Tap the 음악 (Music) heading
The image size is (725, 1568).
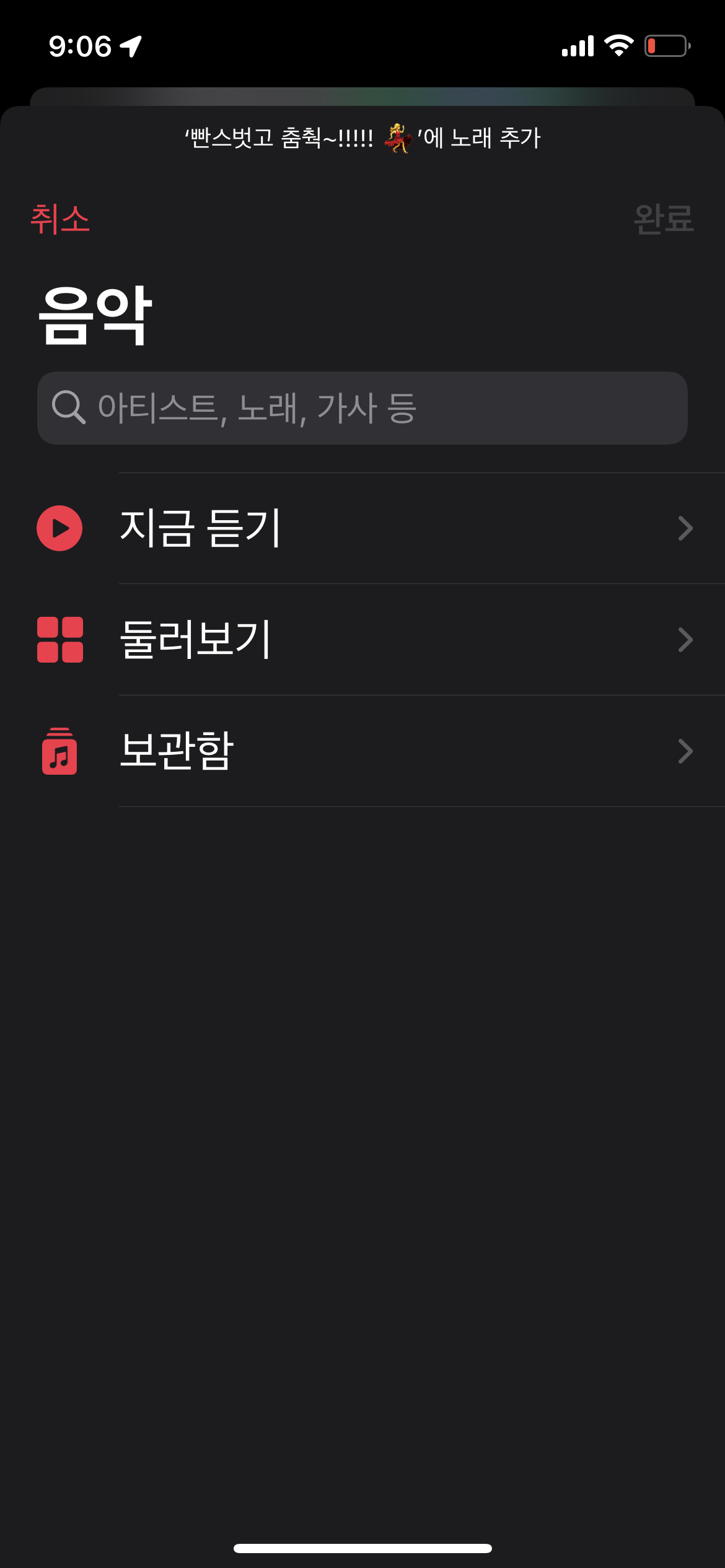(x=93, y=315)
